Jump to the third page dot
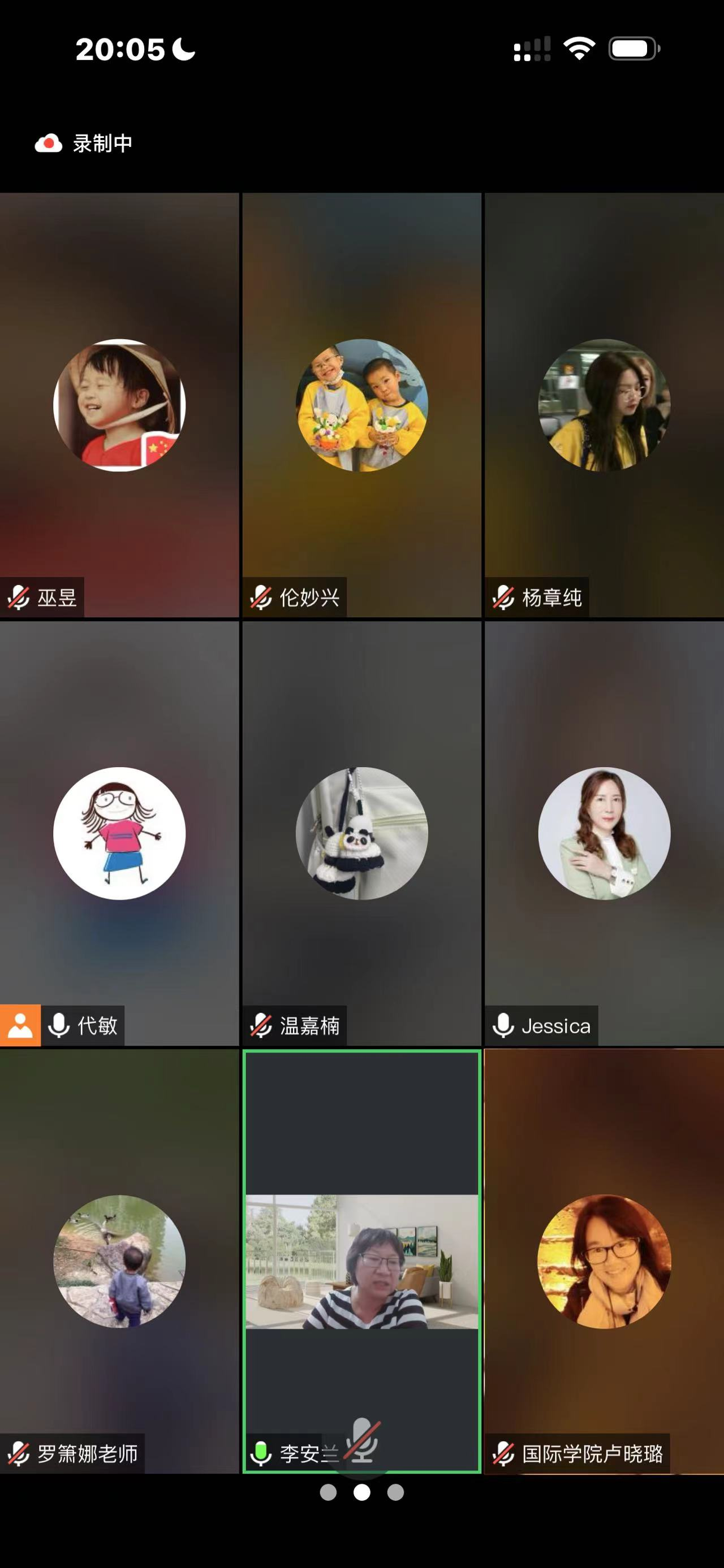 pos(396,1492)
